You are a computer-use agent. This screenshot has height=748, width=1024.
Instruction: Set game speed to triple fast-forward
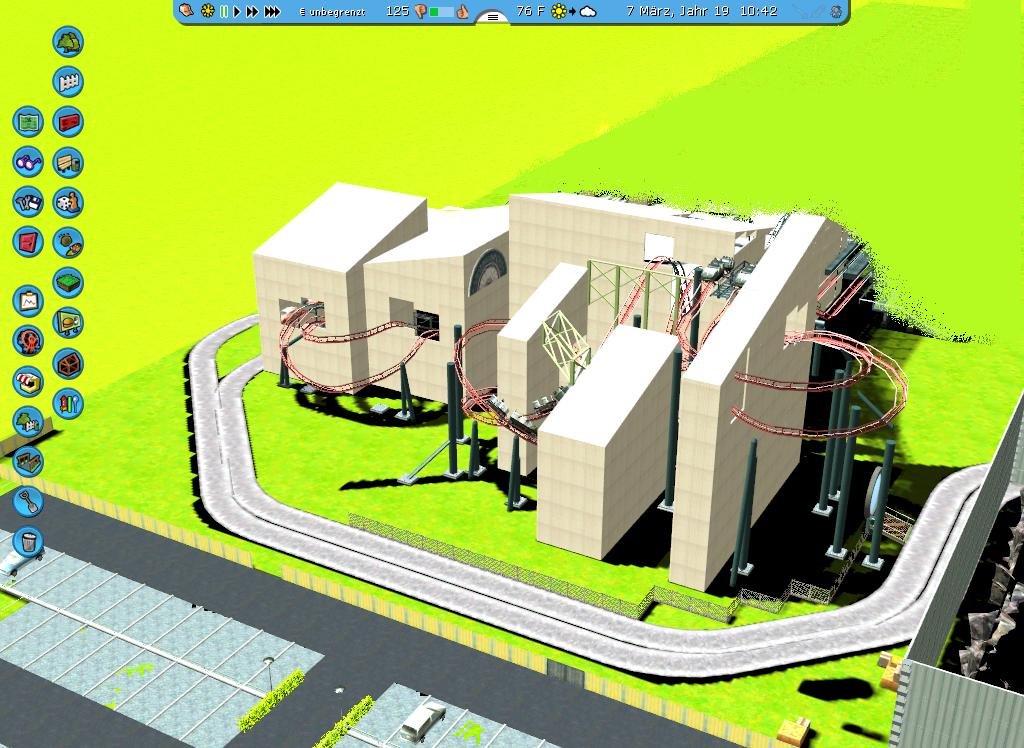click(x=271, y=11)
